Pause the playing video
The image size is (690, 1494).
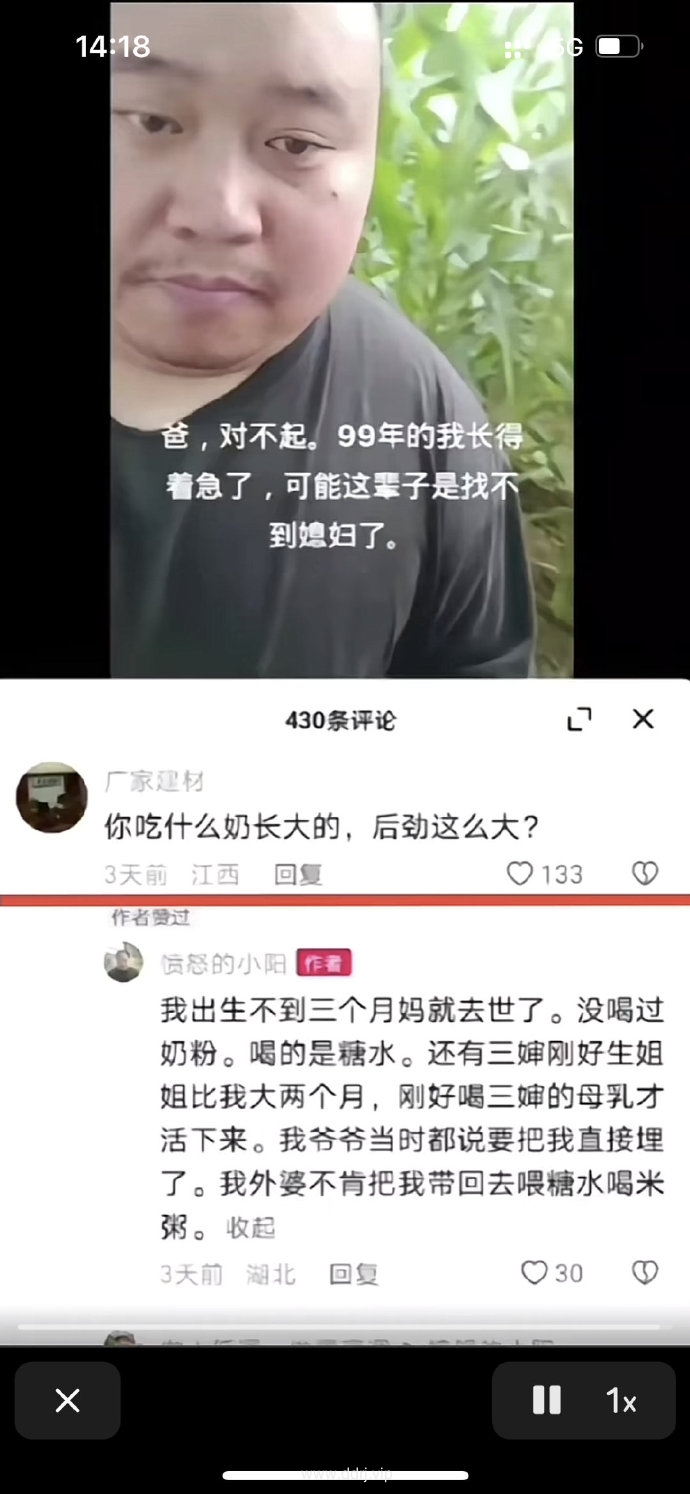(x=546, y=1400)
